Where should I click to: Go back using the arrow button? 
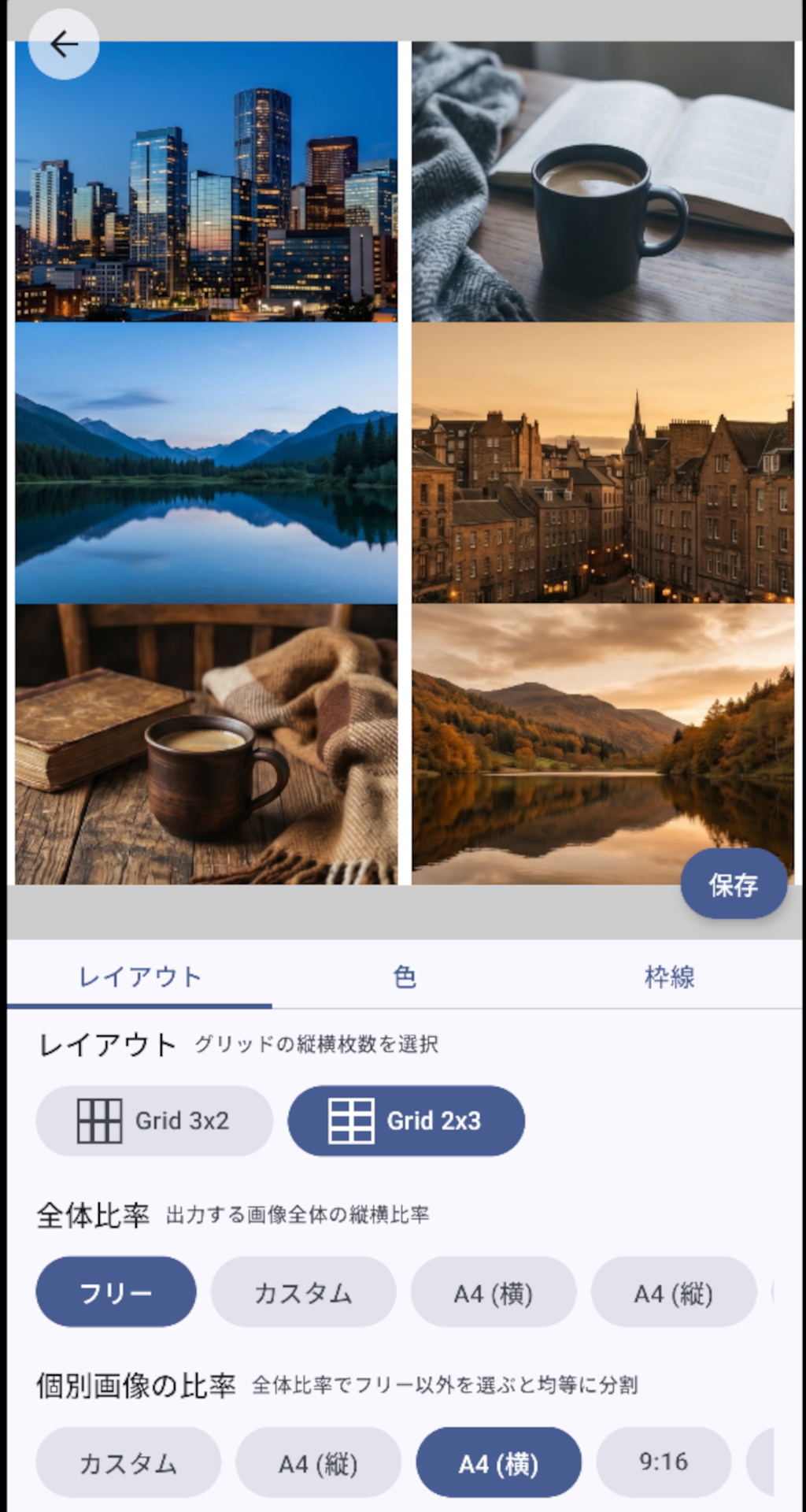[64, 44]
